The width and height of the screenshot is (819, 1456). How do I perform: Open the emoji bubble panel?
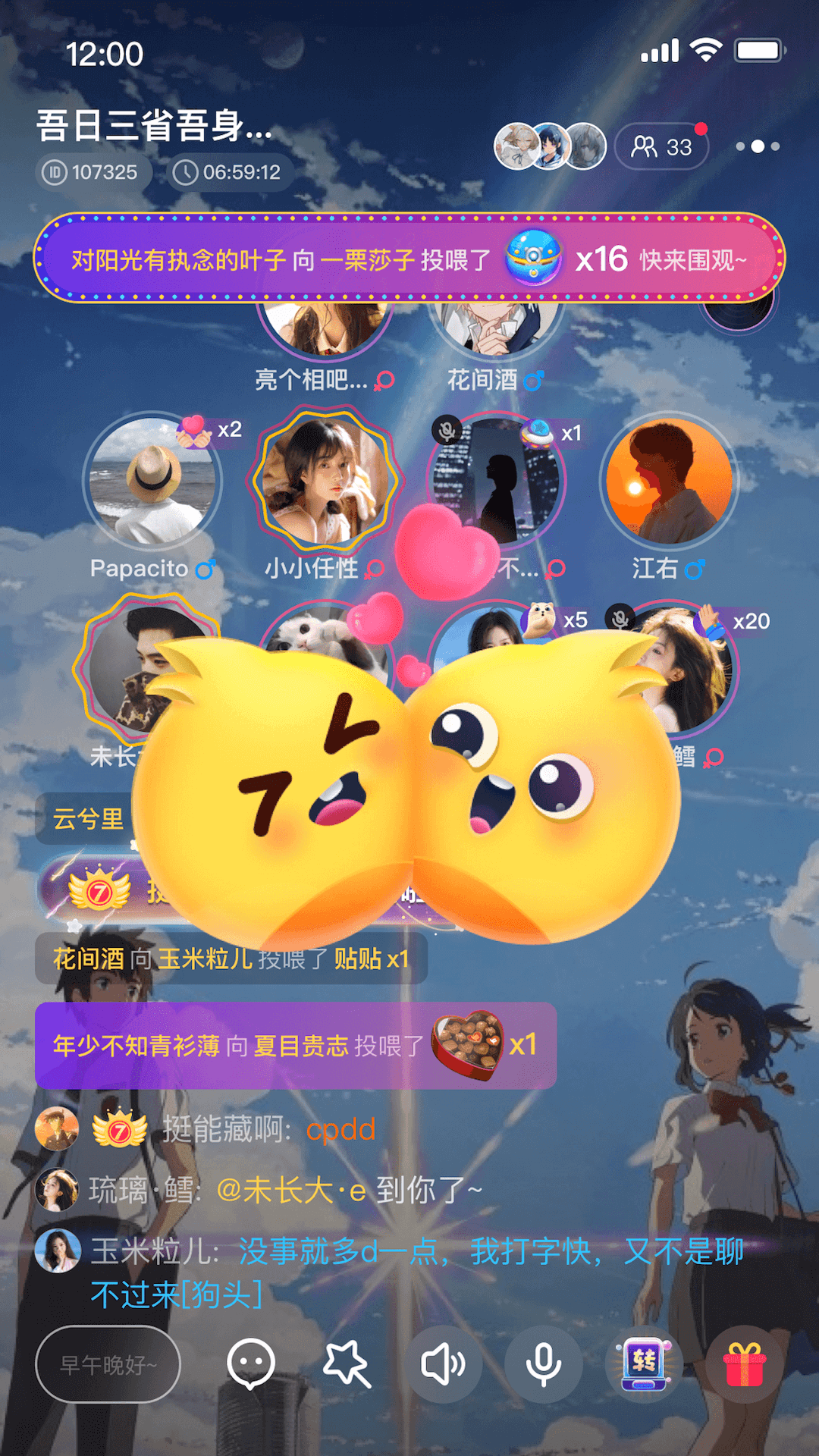(250, 1361)
